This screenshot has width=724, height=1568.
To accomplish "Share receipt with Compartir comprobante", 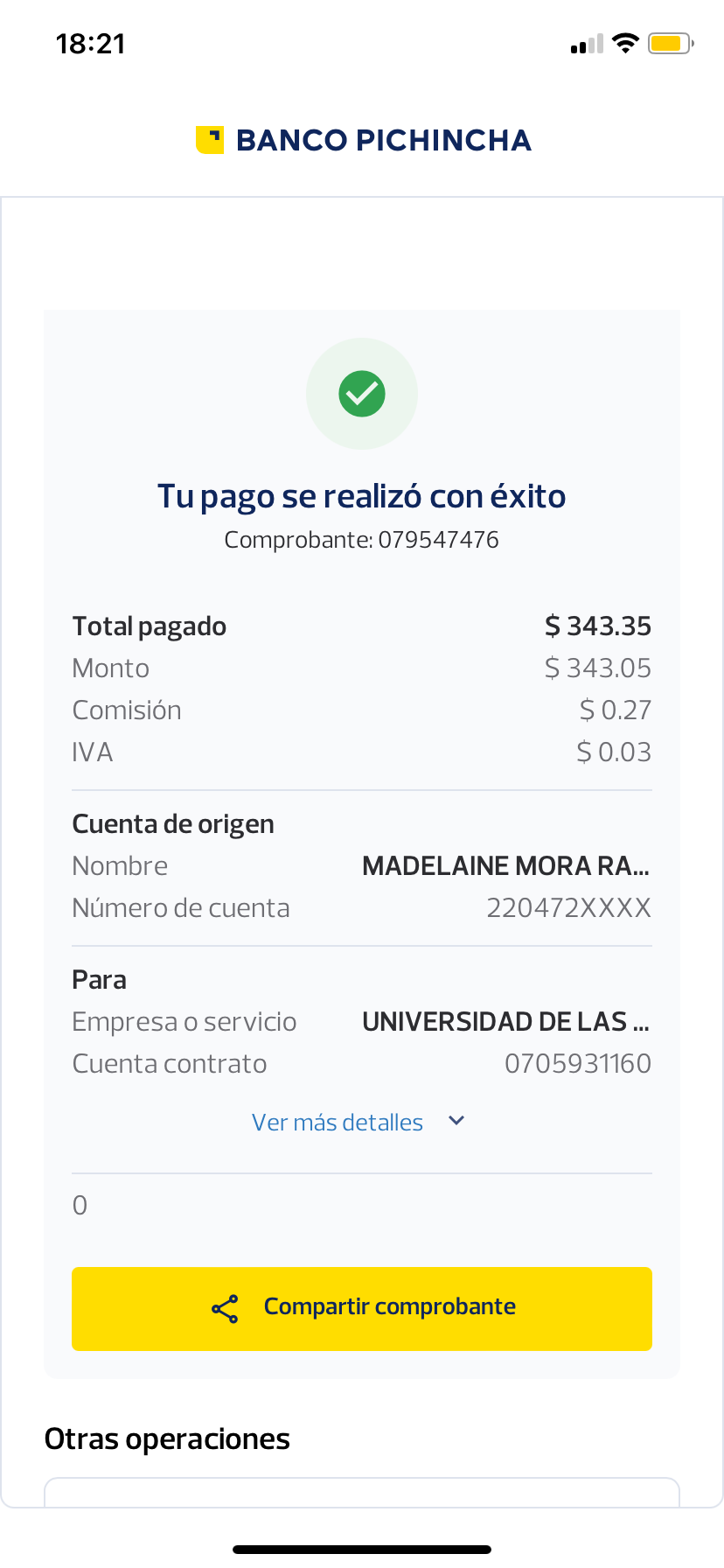I will pyautogui.click(x=362, y=1308).
